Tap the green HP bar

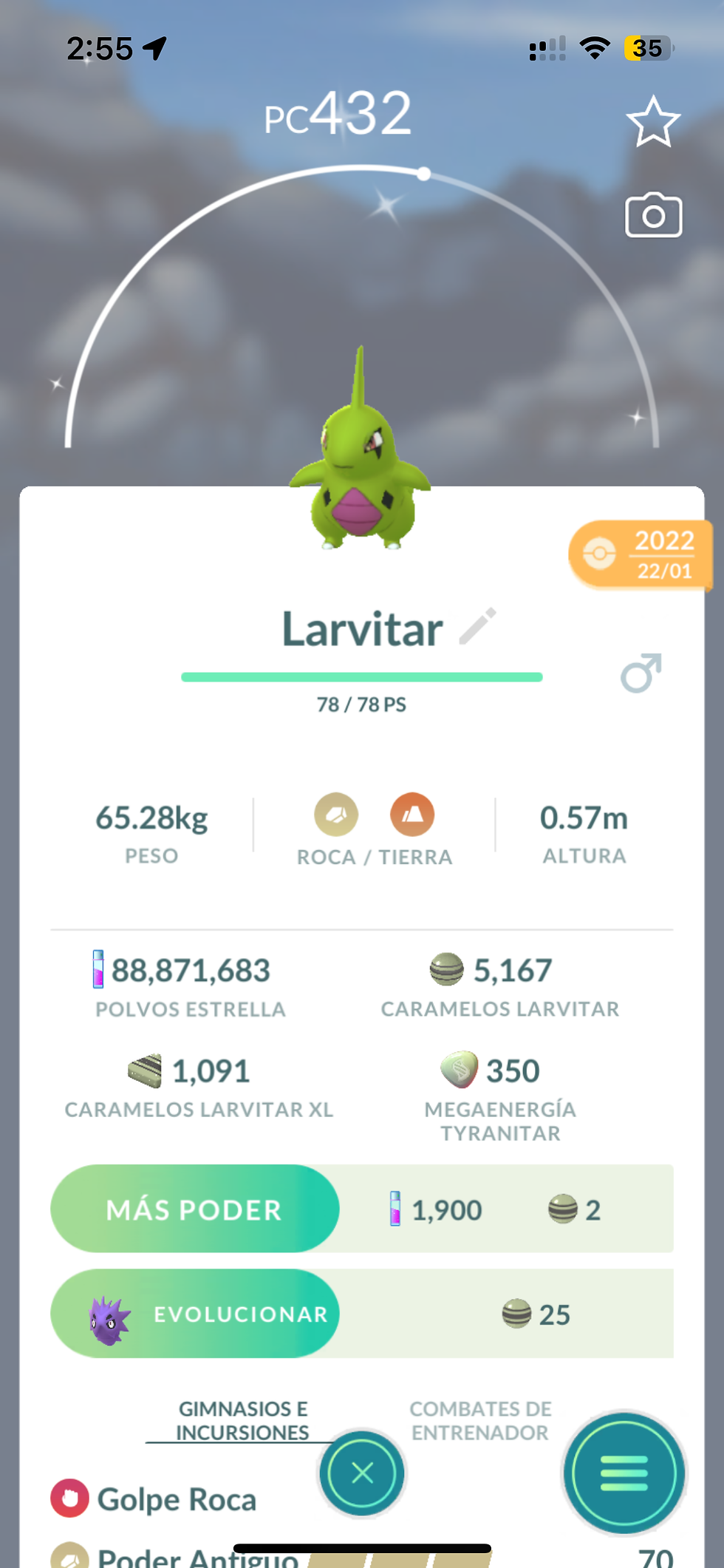coord(362,676)
